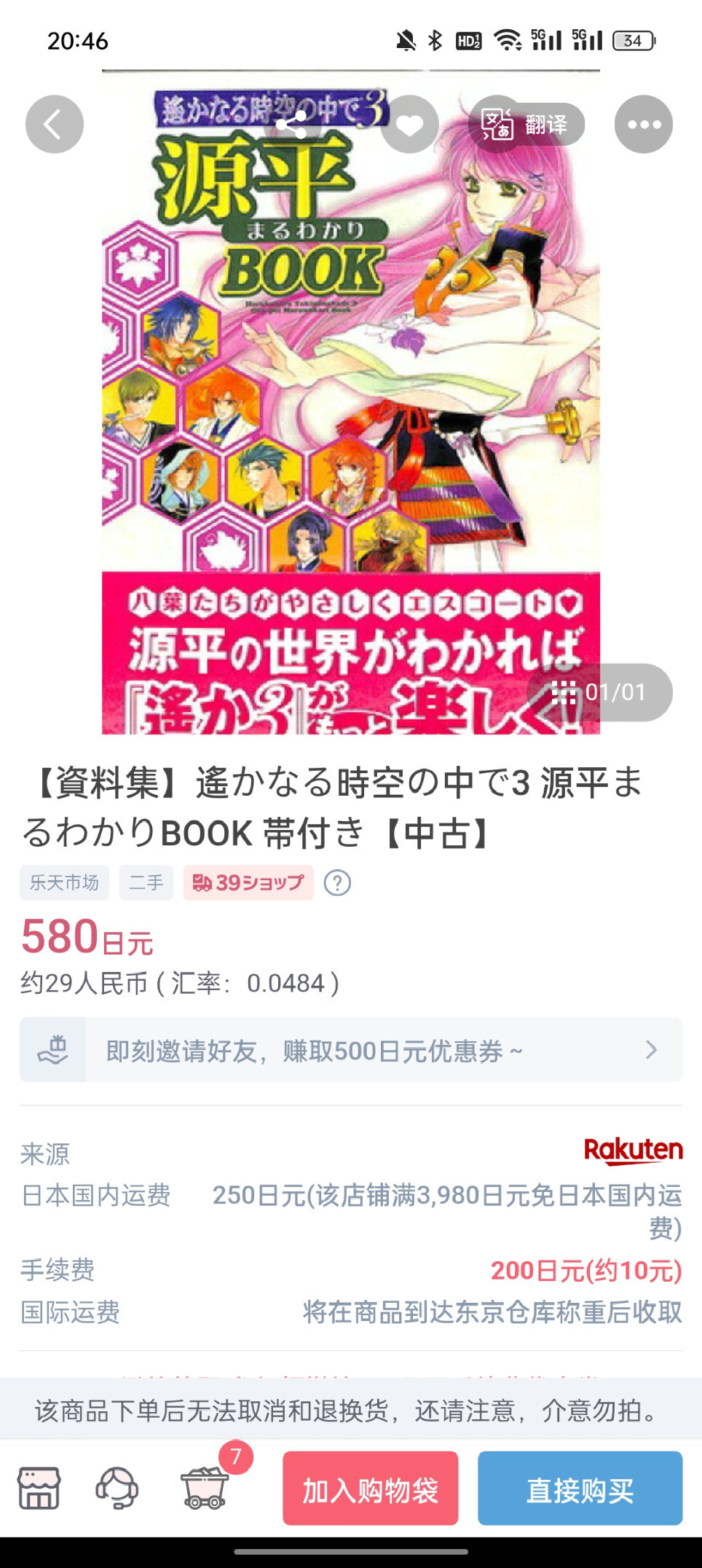Share this product listing
The width and height of the screenshot is (702, 1568).
click(291, 125)
